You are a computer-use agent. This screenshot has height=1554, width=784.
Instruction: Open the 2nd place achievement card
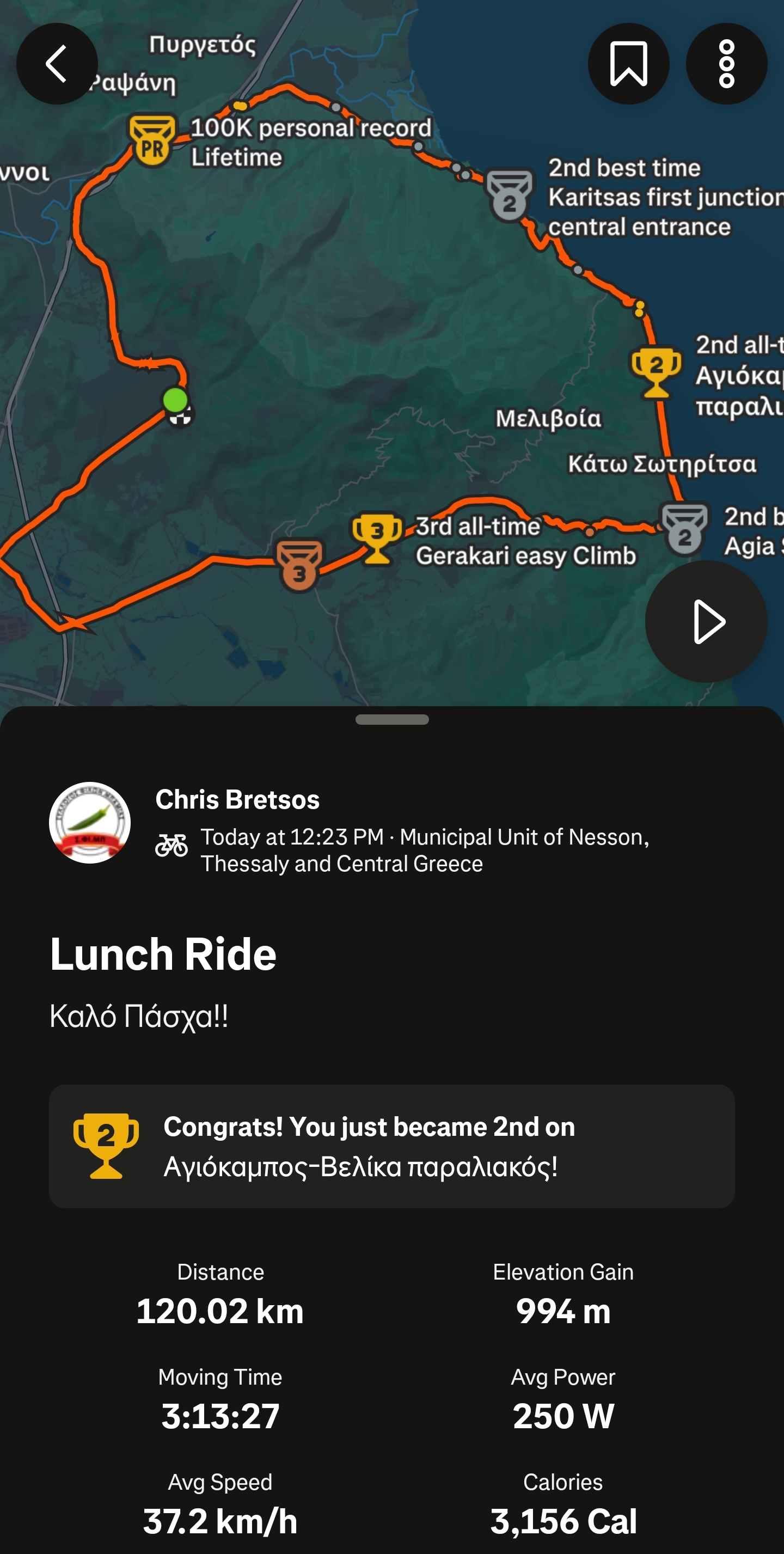click(x=391, y=1146)
